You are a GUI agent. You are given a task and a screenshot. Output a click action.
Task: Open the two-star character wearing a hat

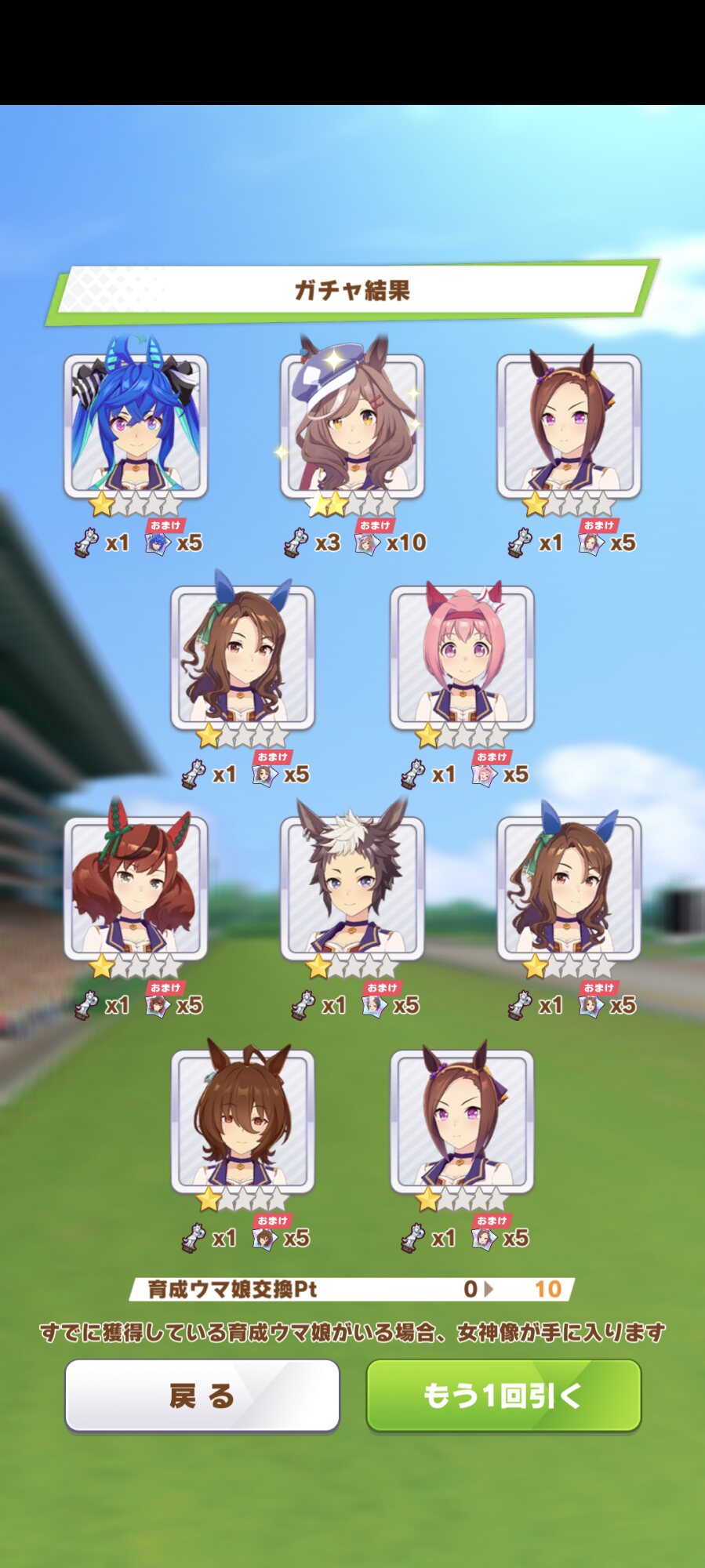(352, 425)
